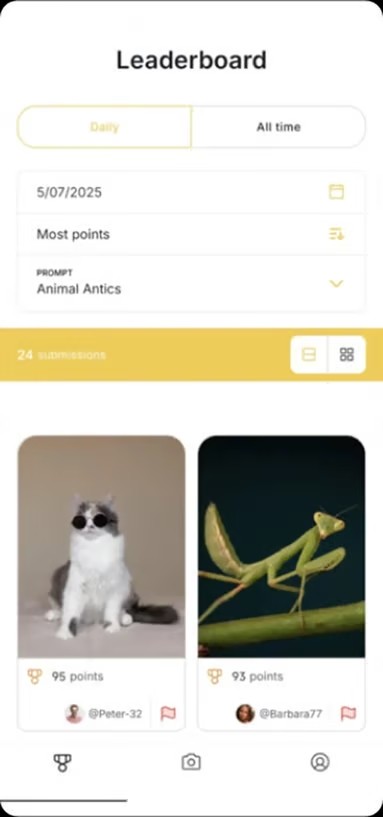The image size is (383, 817).
Task: Open the date picker showing 5/07/2025
Action: tap(191, 192)
